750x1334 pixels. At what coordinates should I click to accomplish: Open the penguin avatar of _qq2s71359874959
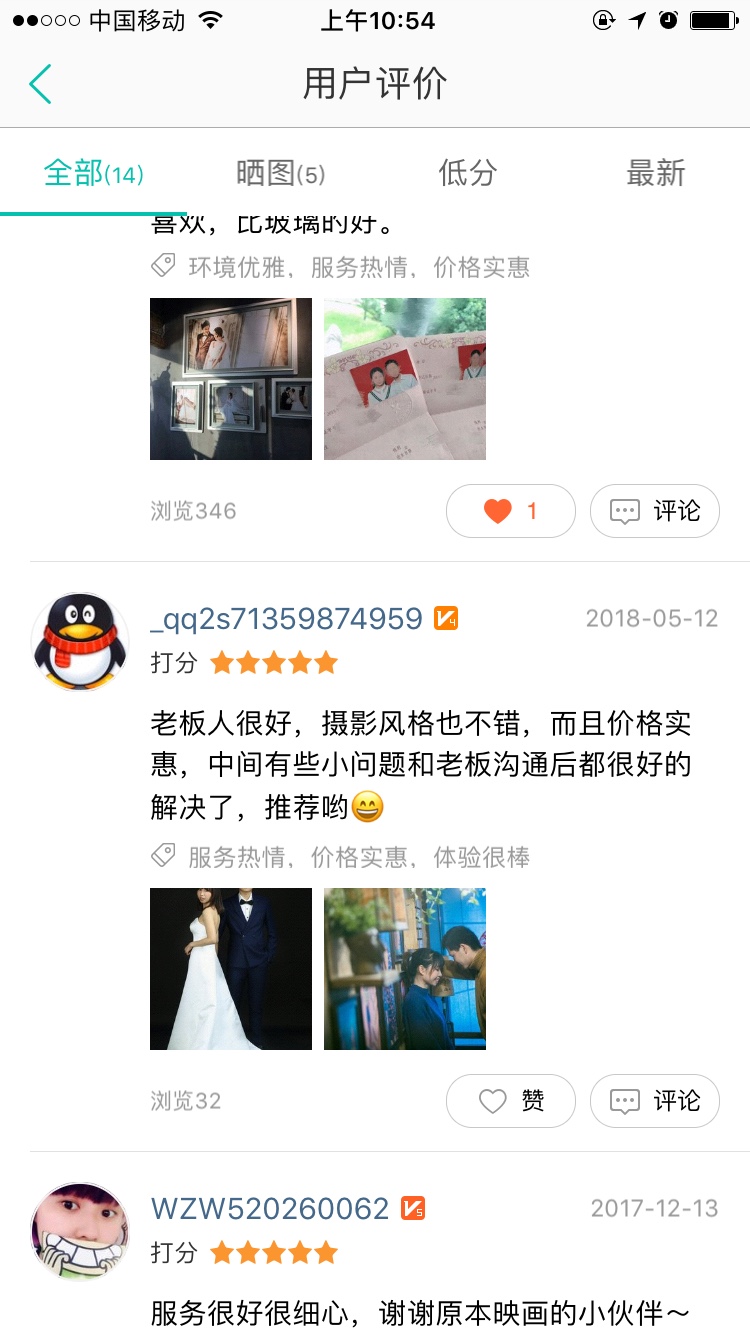[x=80, y=641]
